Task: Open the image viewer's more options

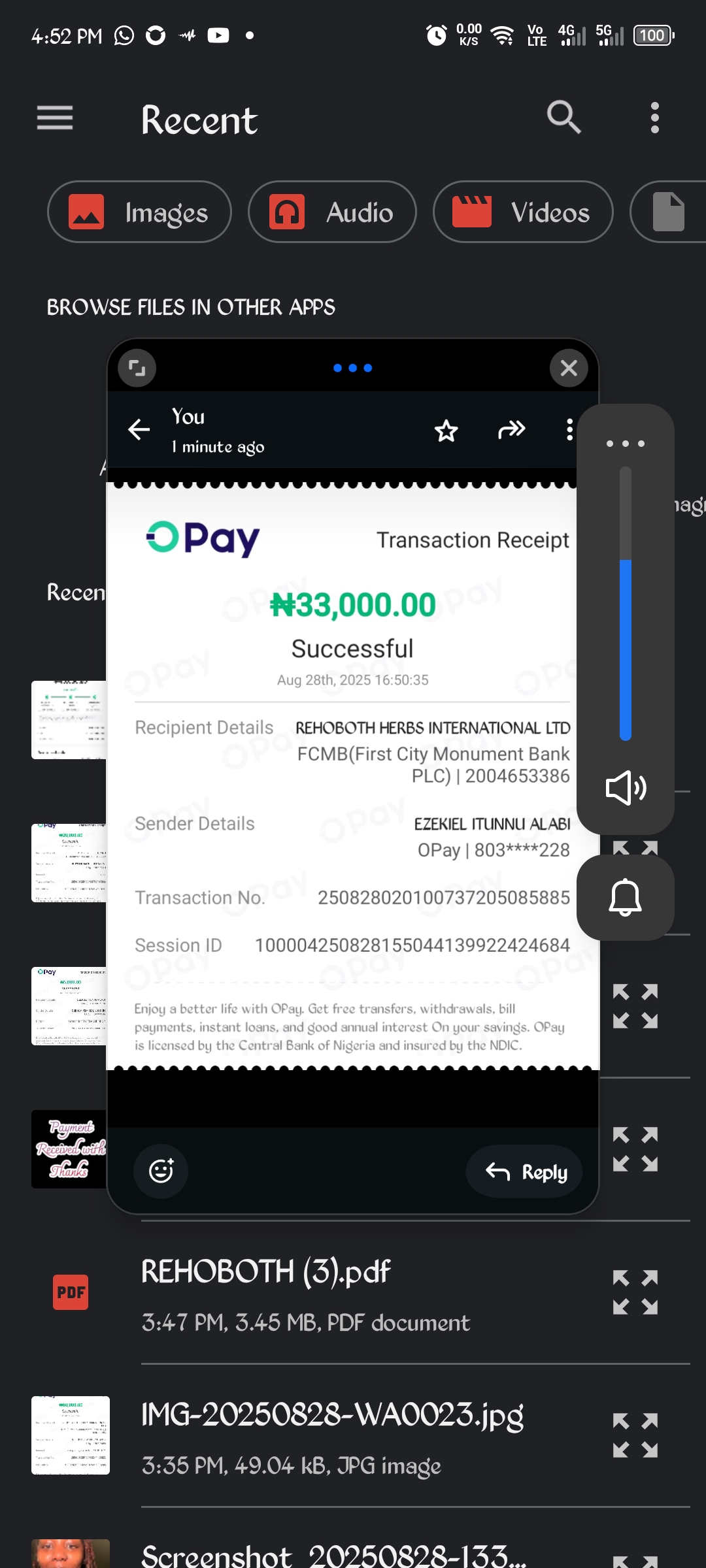Action: (x=569, y=430)
